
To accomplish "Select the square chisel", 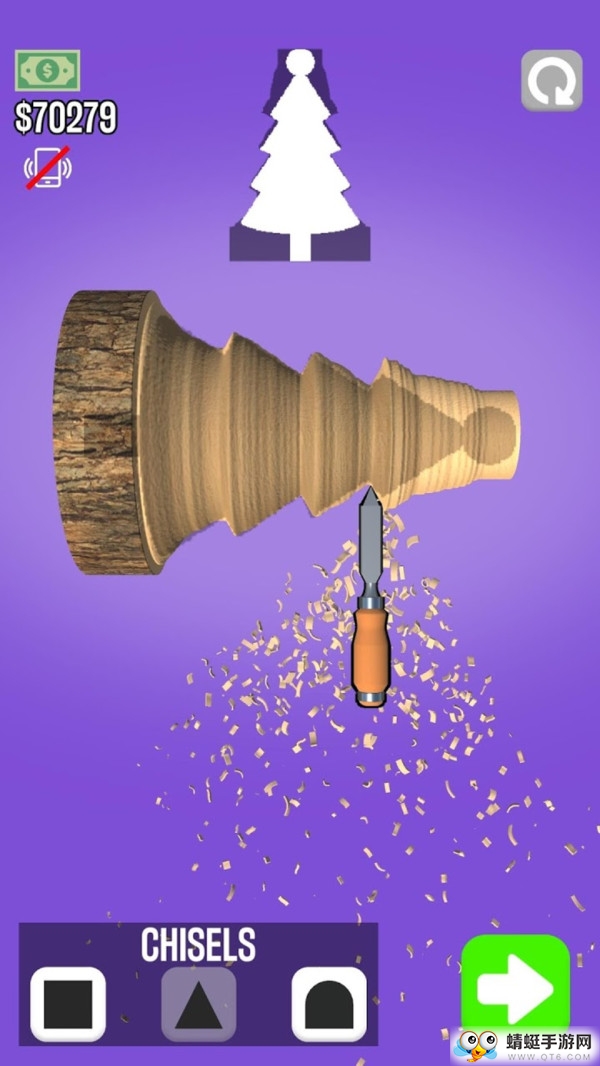I will point(68,1003).
